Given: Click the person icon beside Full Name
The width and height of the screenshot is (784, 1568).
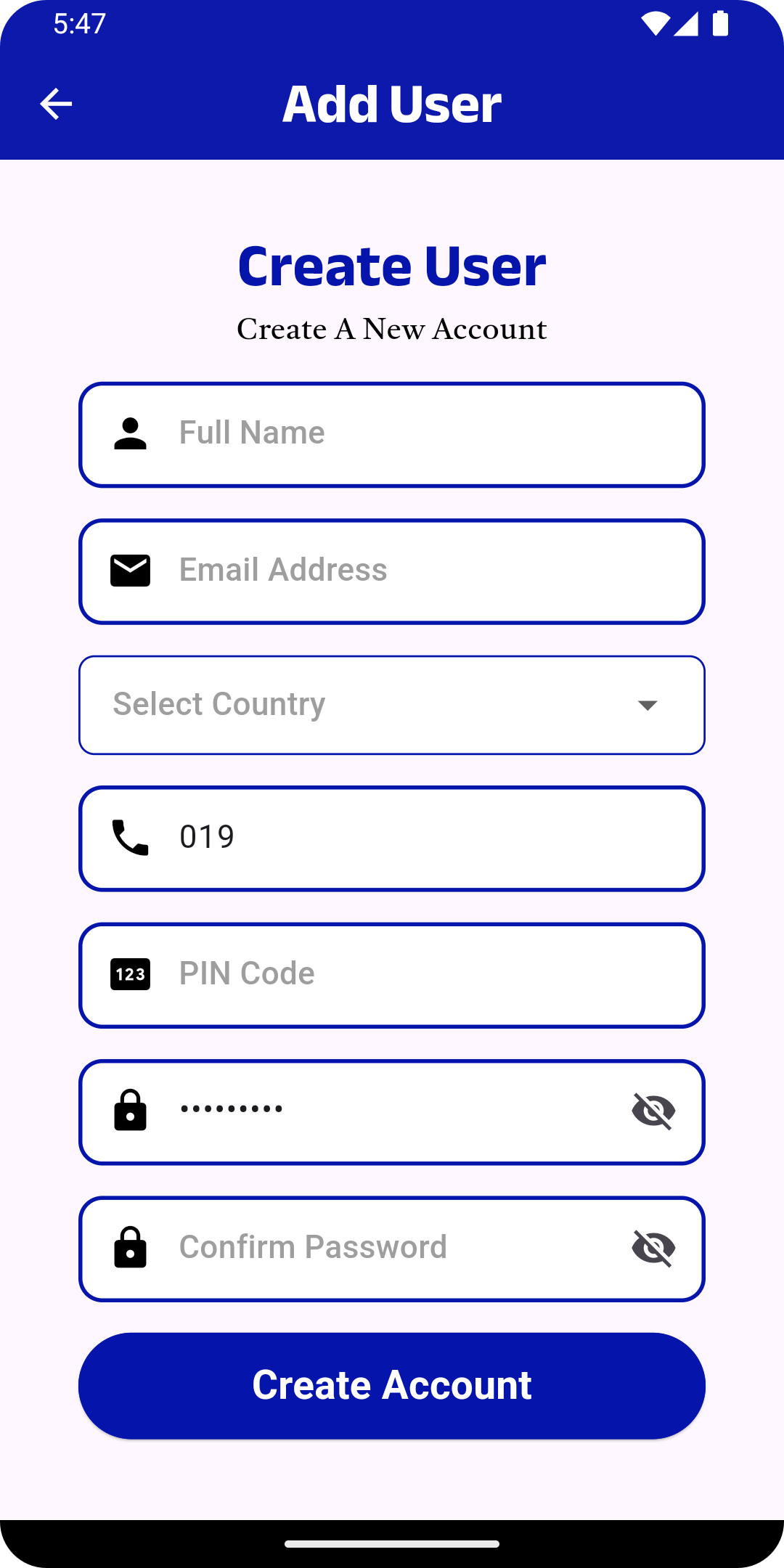Looking at the screenshot, I should [129, 433].
